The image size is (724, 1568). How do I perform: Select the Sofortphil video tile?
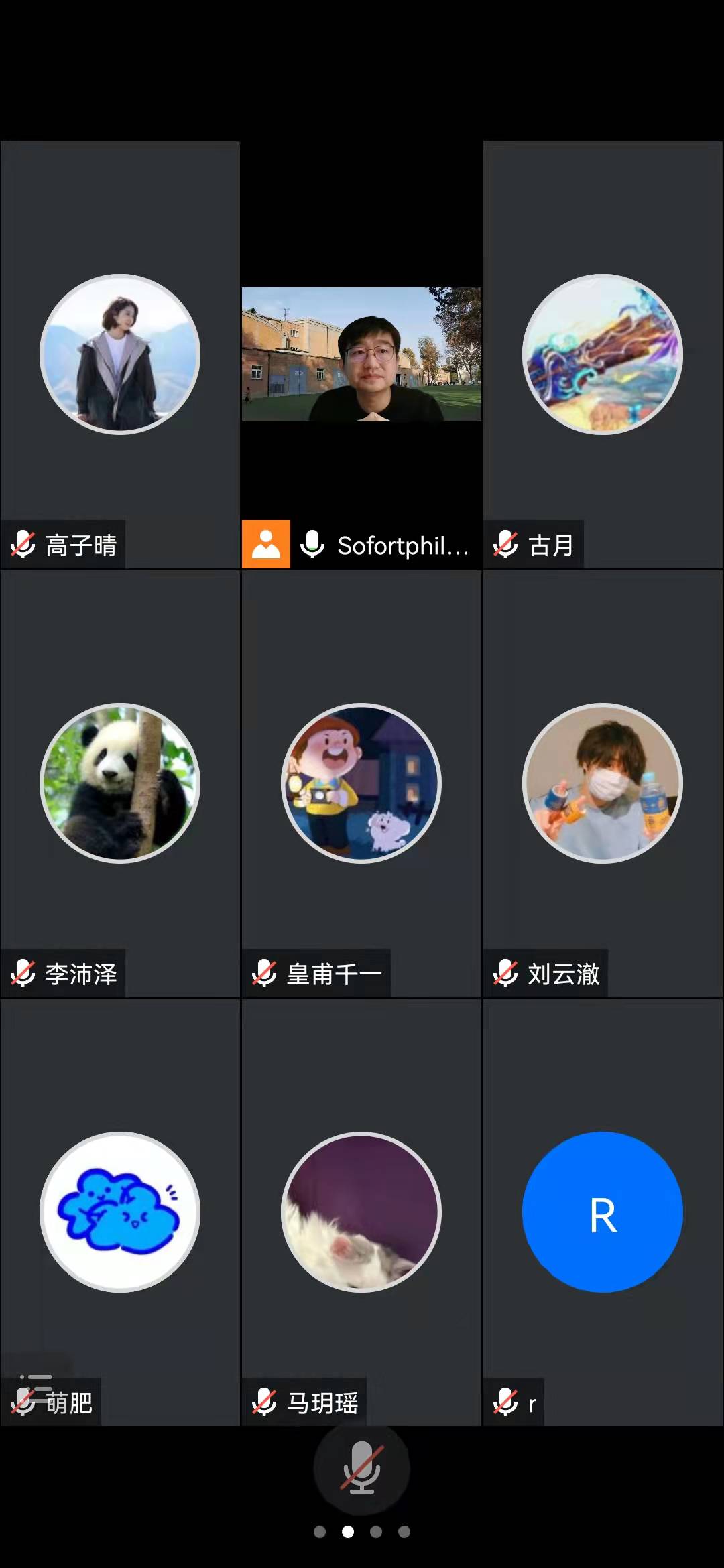[x=361, y=354]
